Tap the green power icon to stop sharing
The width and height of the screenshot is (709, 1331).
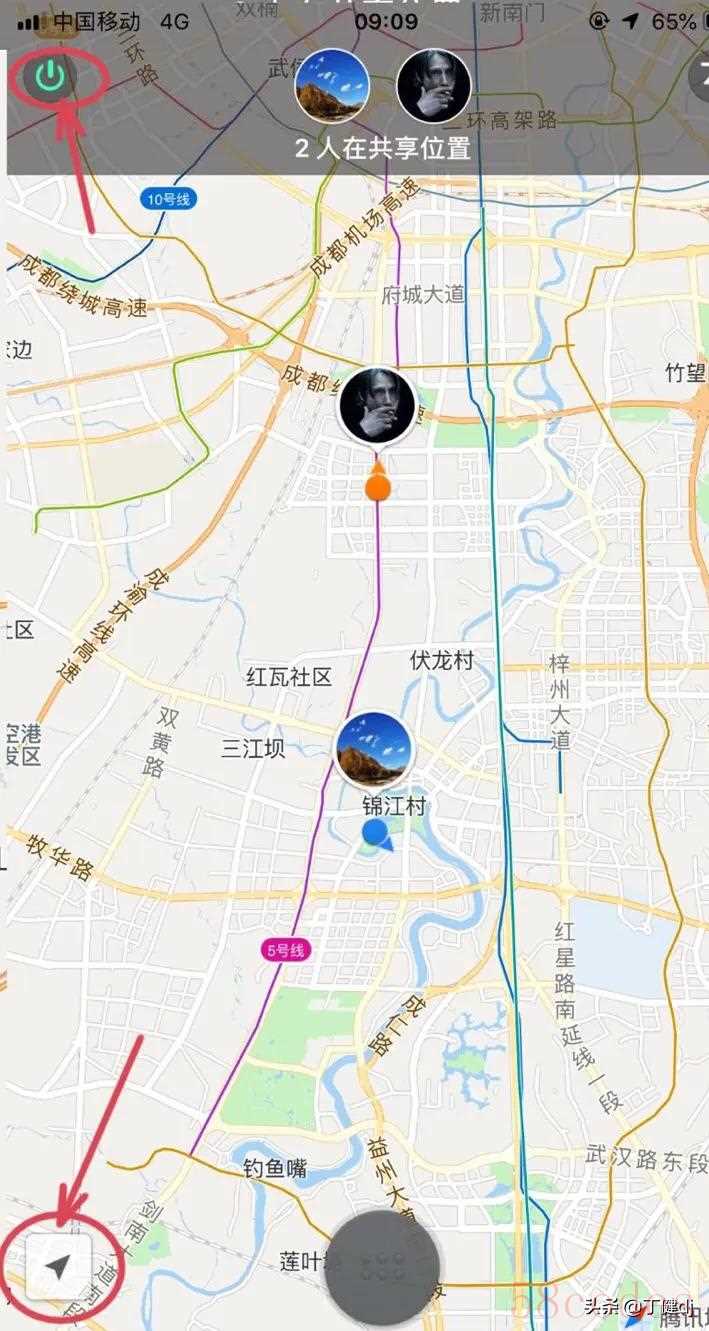[50, 76]
